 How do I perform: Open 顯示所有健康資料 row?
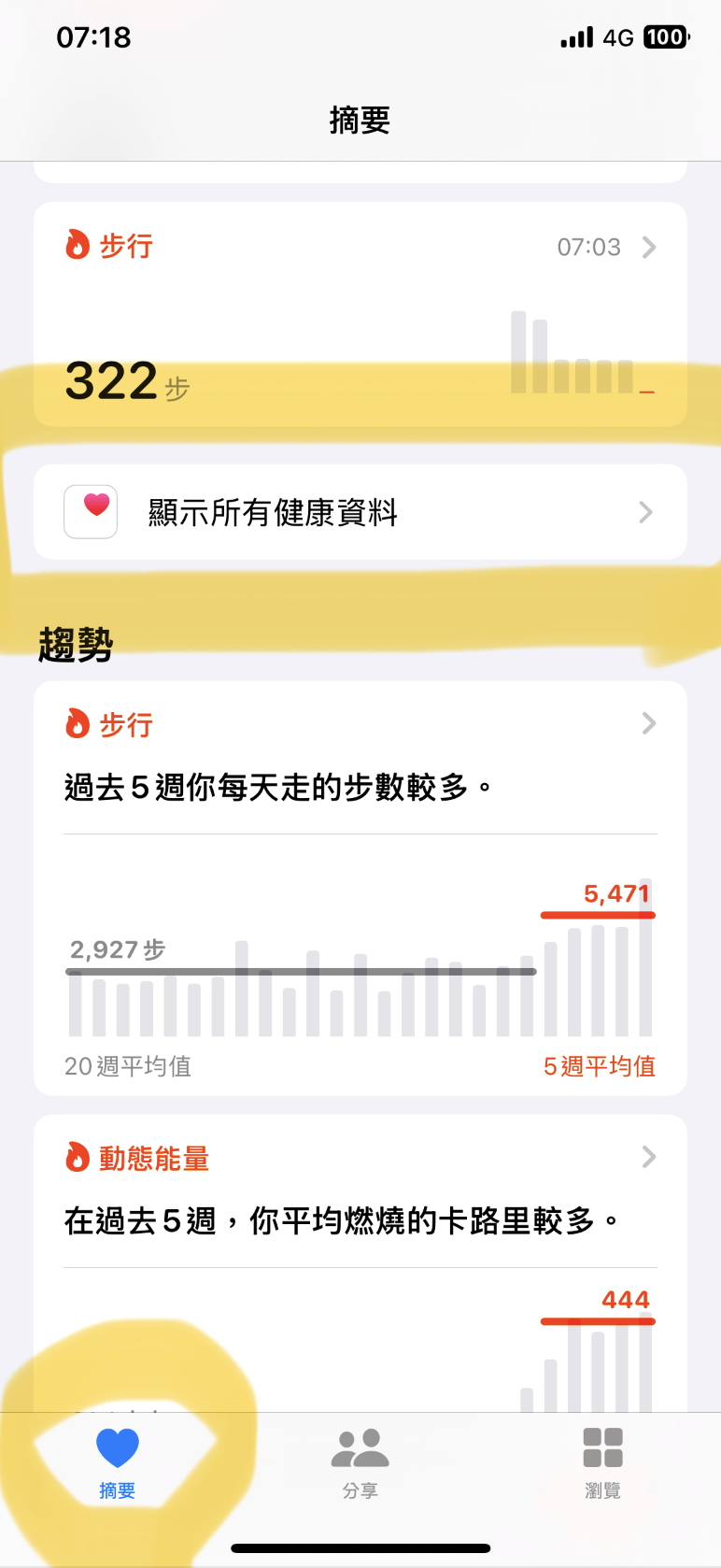click(x=360, y=512)
